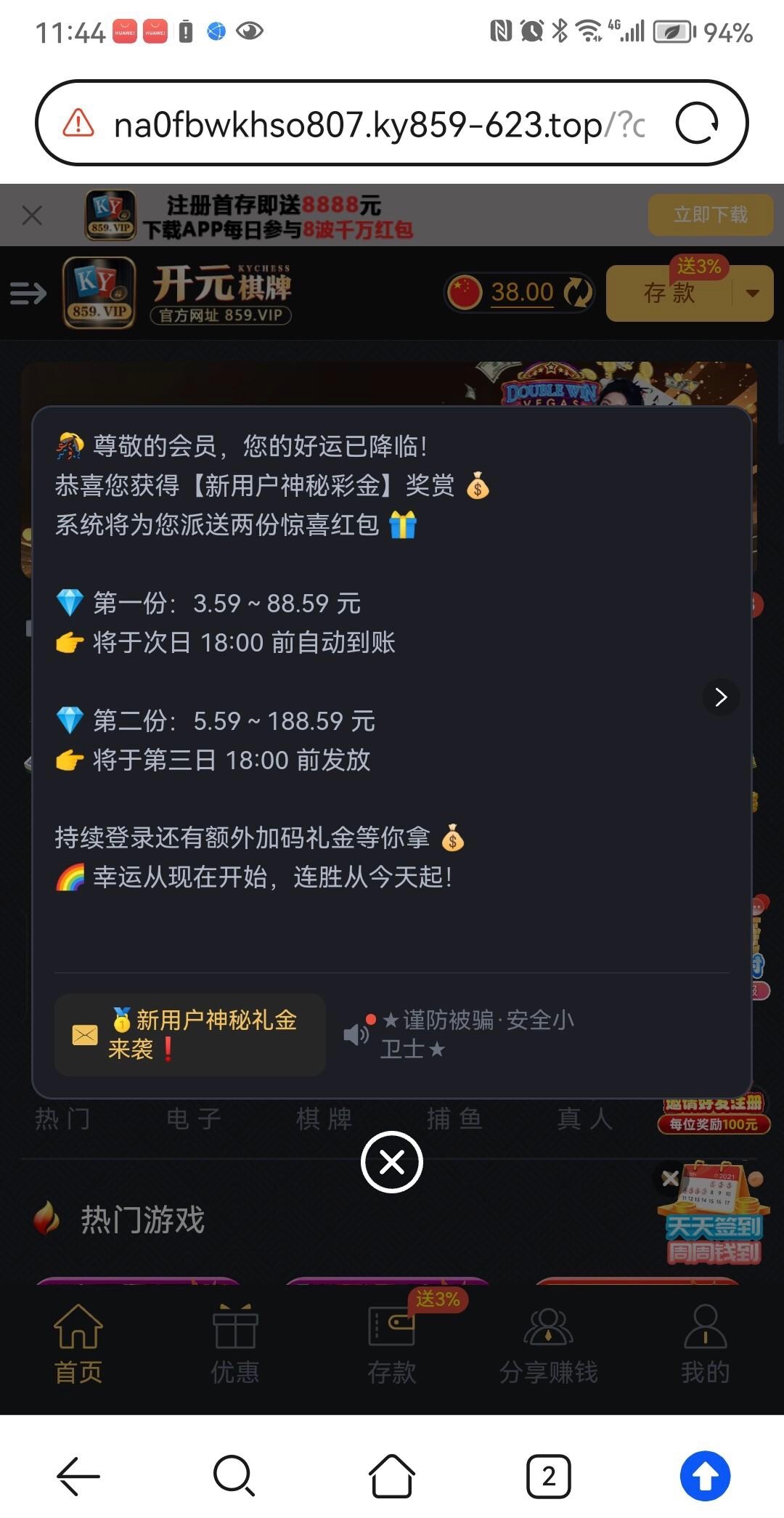
Task: Dismiss the app download banner
Action: pos(32,215)
